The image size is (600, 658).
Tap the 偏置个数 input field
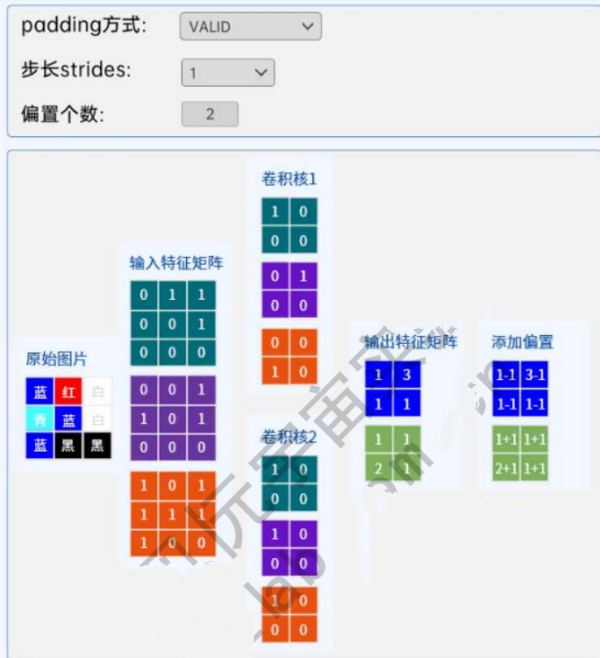210,114
